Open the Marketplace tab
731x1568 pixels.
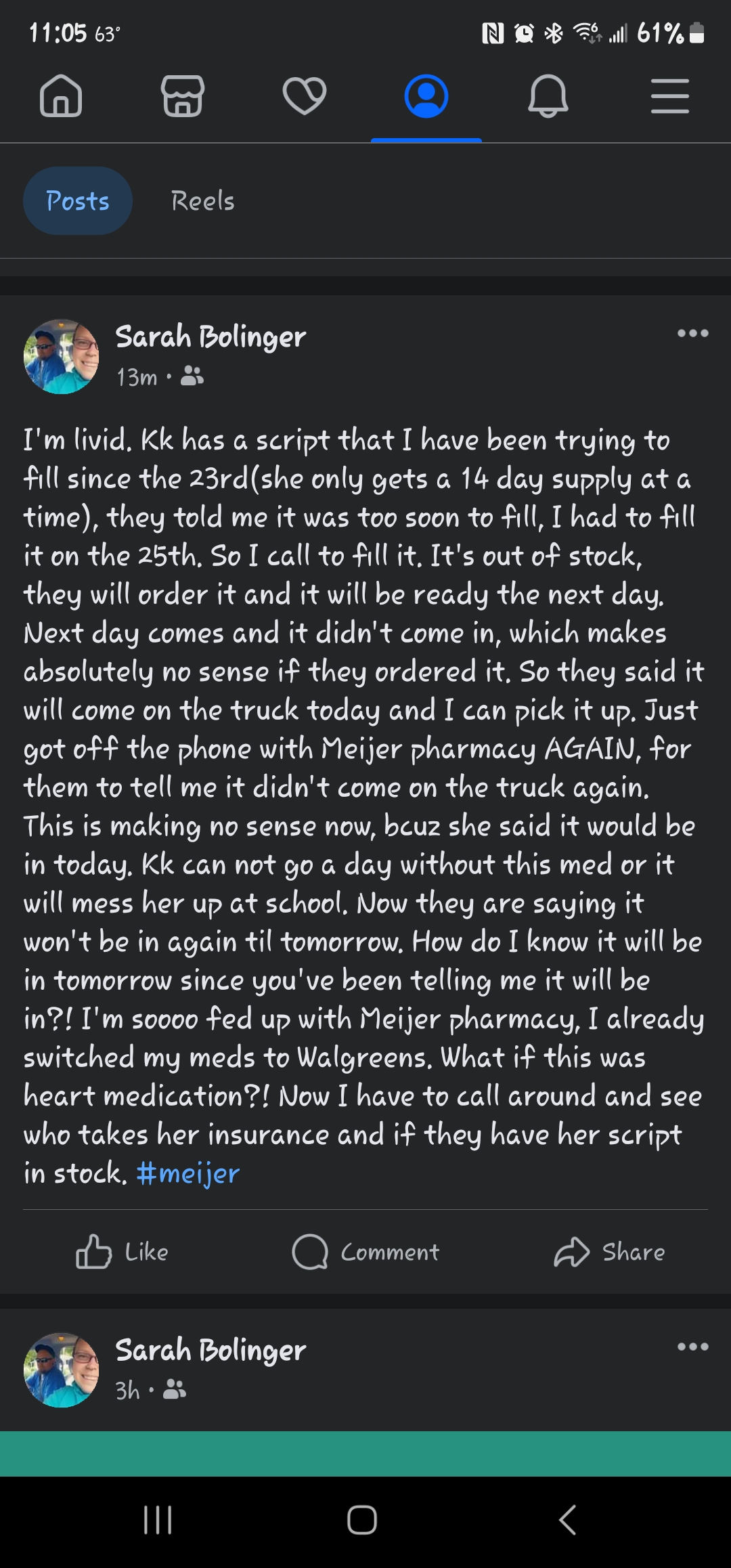point(183,96)
